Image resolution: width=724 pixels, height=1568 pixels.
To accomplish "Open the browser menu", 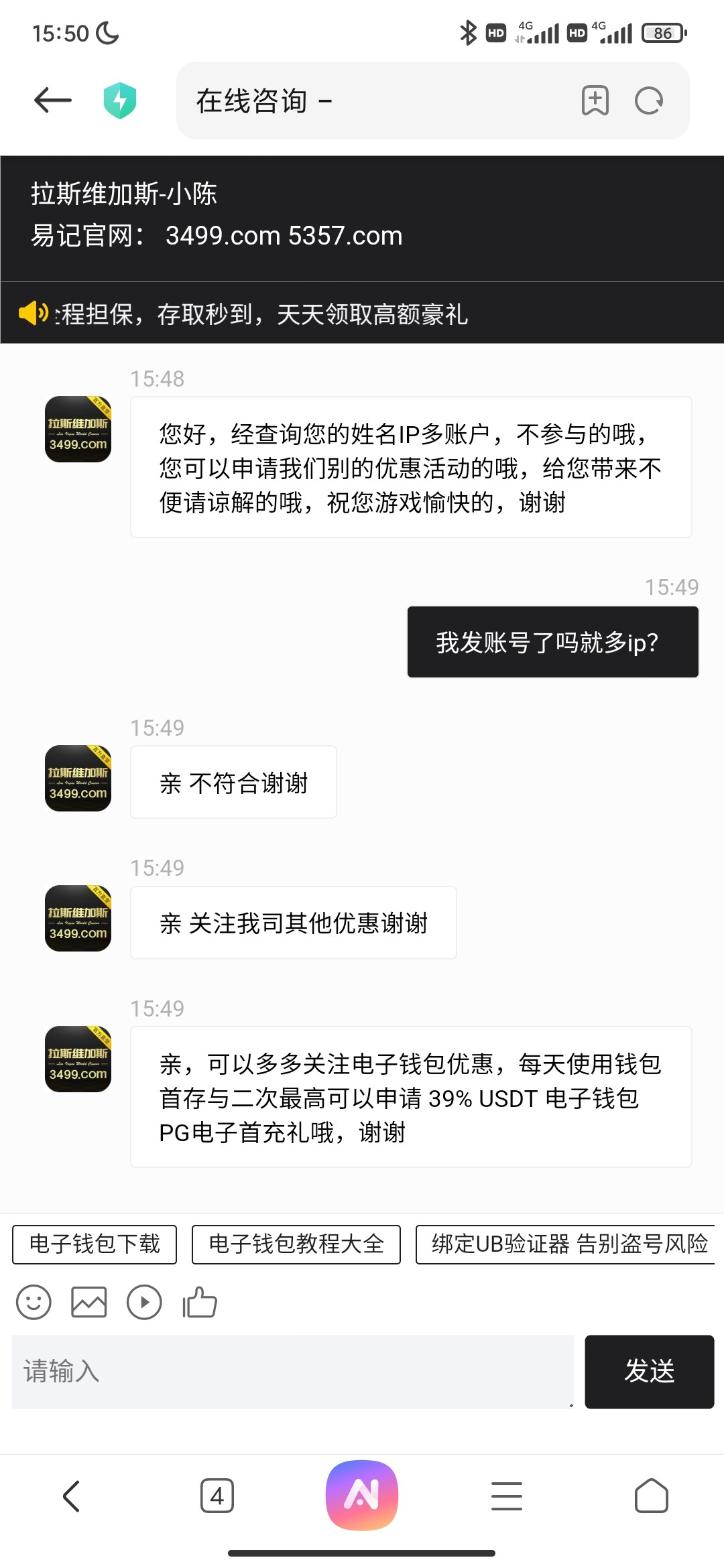I will [507, 1496].
